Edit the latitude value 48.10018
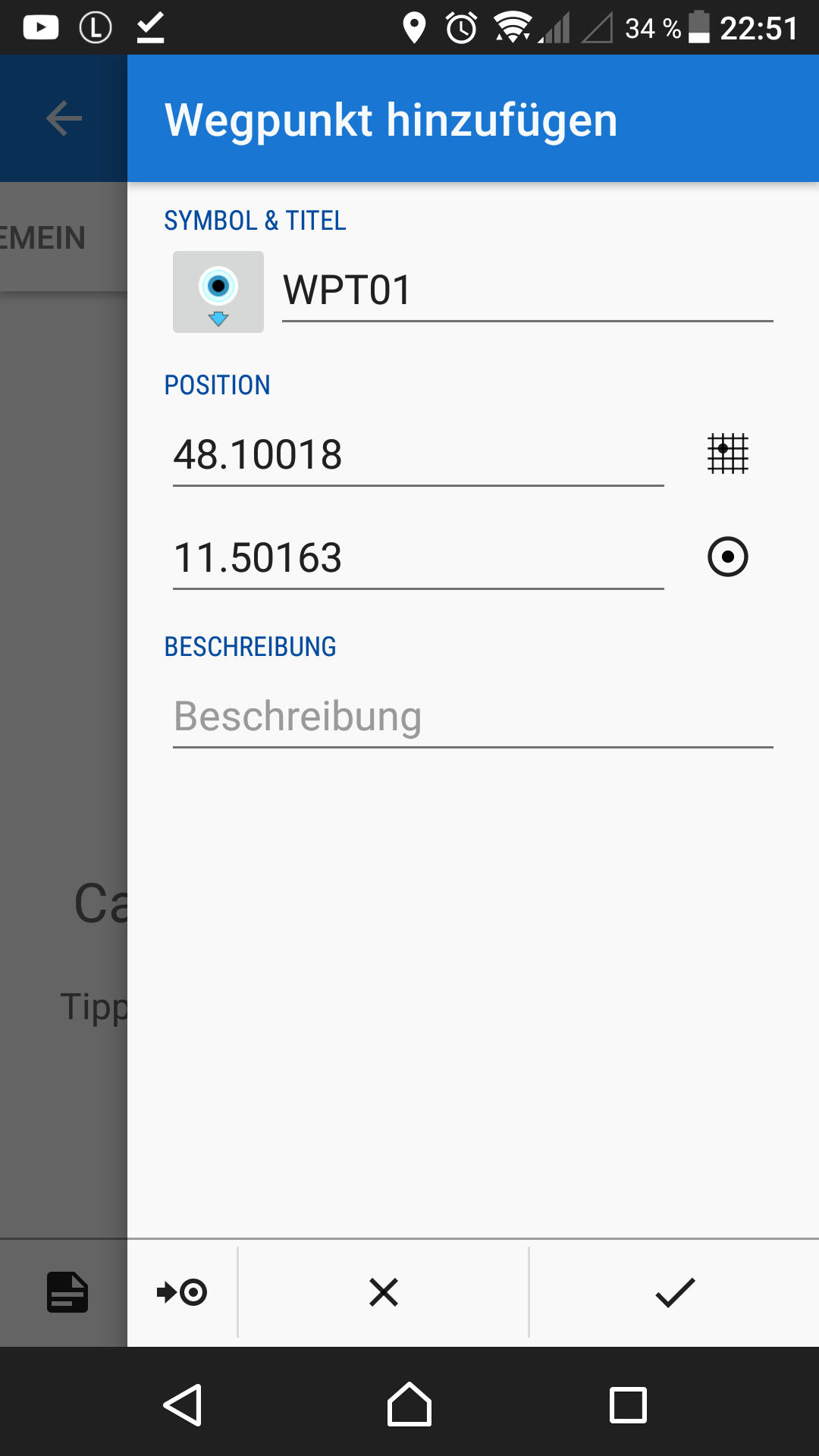 click(417, 455)
